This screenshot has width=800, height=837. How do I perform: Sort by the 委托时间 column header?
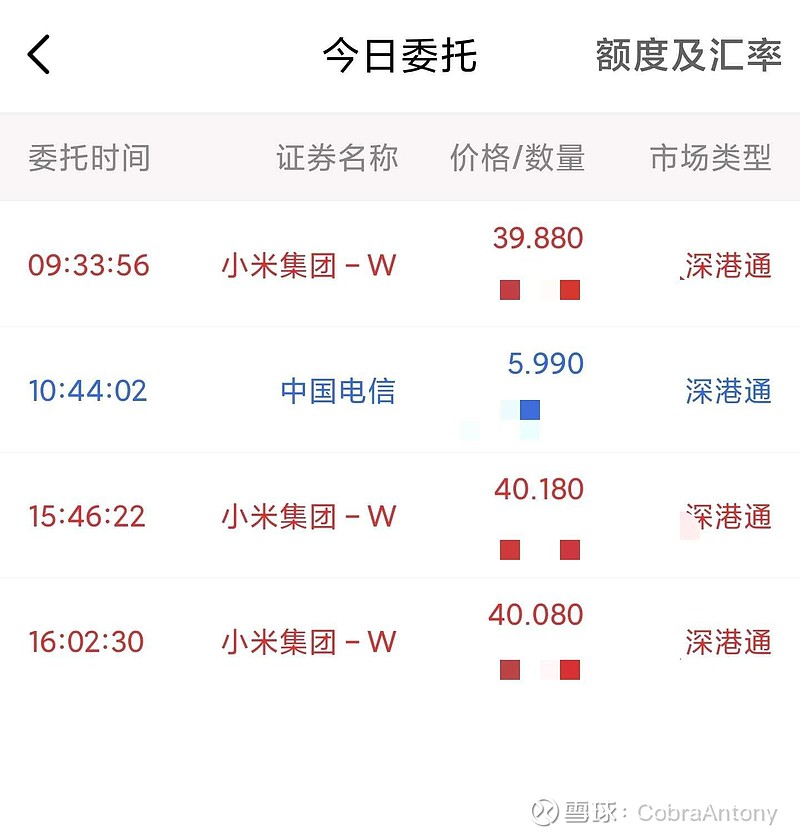pyautogui.click(x=89, y=158)
